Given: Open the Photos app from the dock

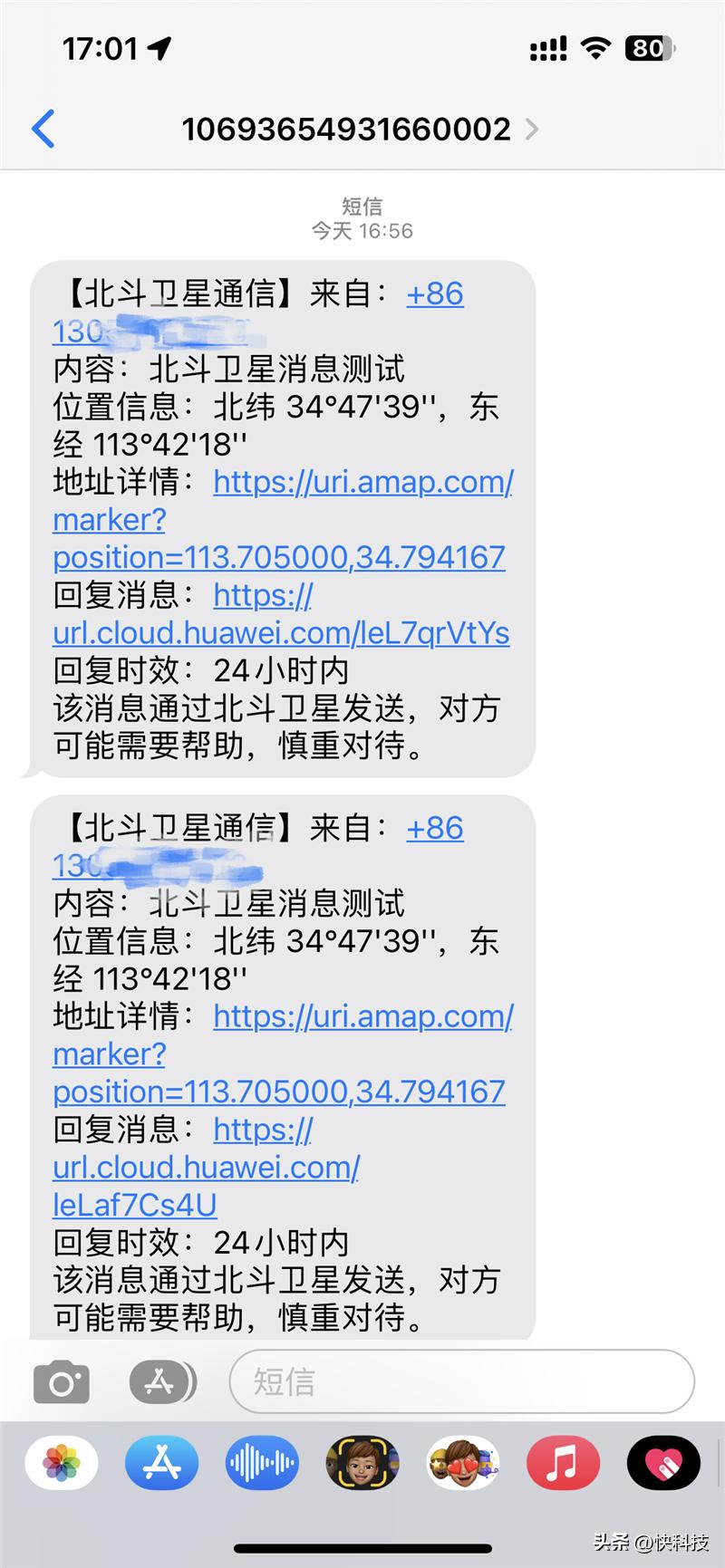Looking at the screenshot, I should click(x=60, y=1462).
